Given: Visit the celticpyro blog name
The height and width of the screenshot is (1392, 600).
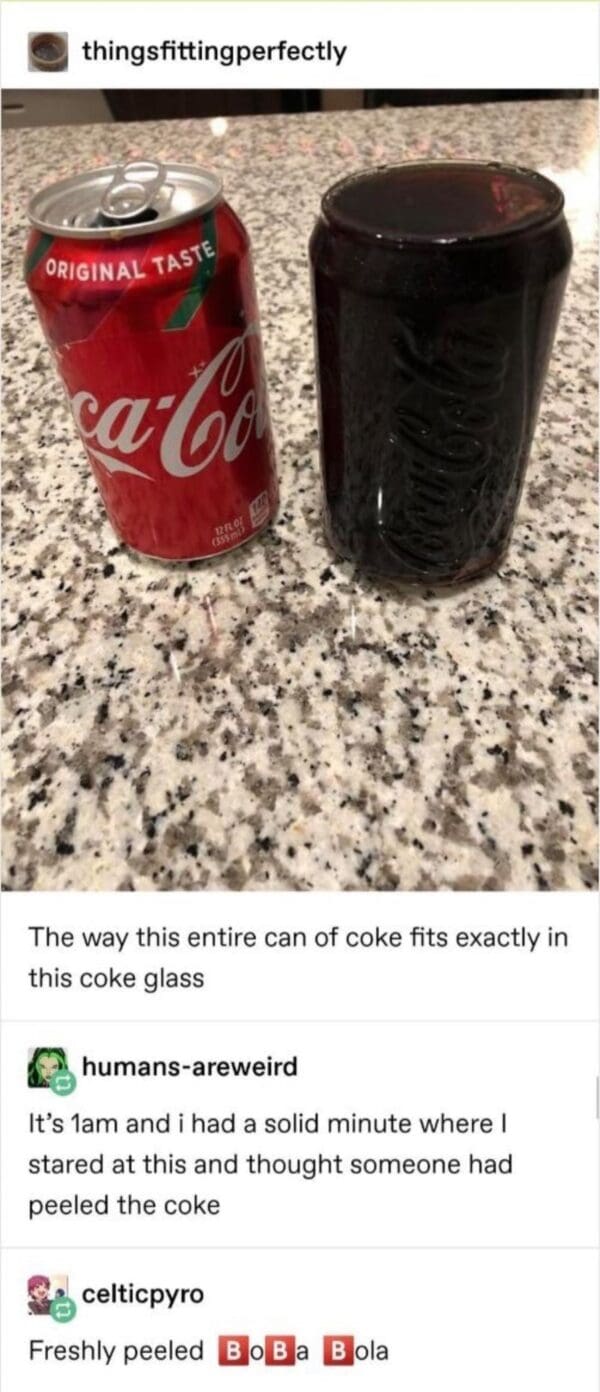Looking at the screenshot, I should tap(141, 1294).
